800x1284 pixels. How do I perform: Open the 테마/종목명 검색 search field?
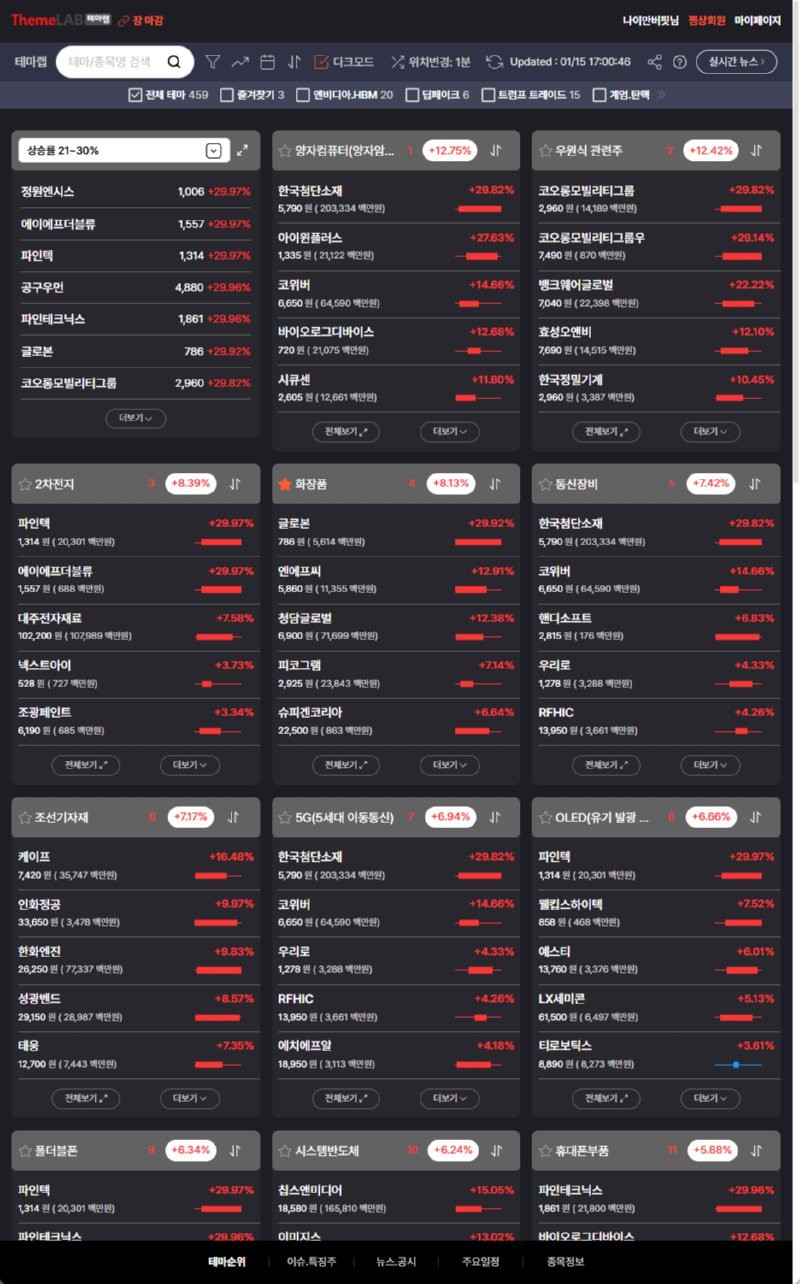click(112, 62)
